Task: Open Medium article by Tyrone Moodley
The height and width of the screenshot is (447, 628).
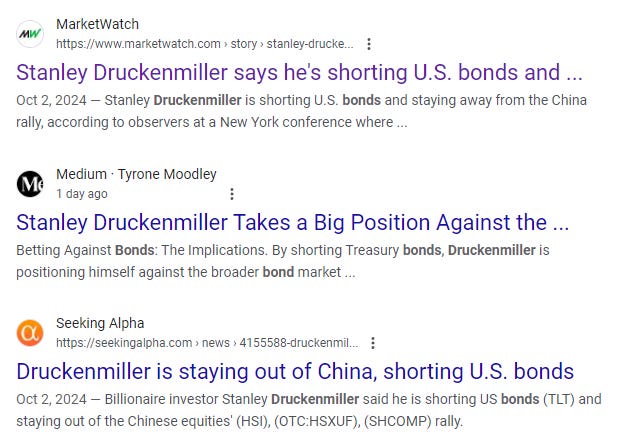Action: (292, 222)
